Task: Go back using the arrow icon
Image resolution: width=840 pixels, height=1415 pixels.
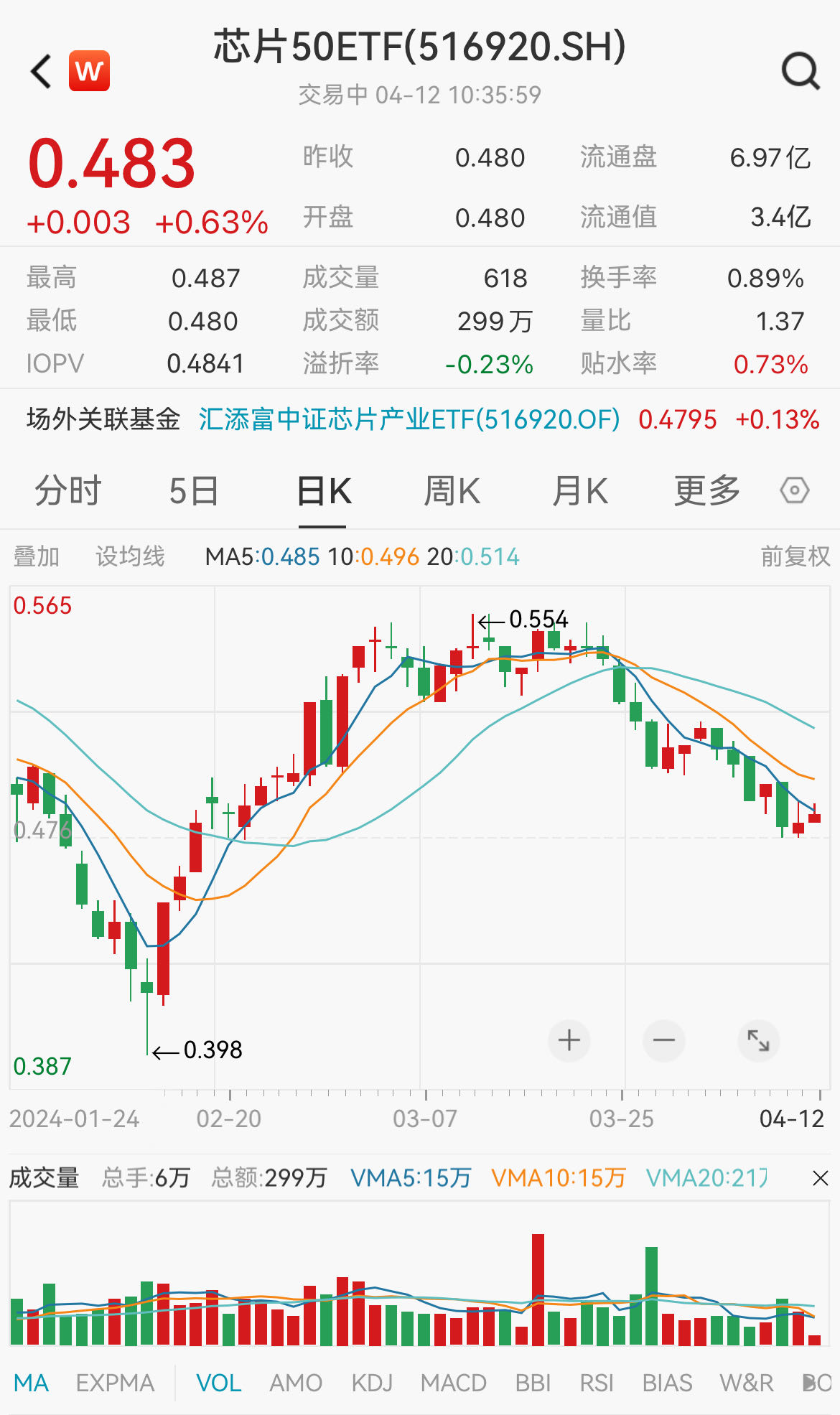Action: (42, 71)
